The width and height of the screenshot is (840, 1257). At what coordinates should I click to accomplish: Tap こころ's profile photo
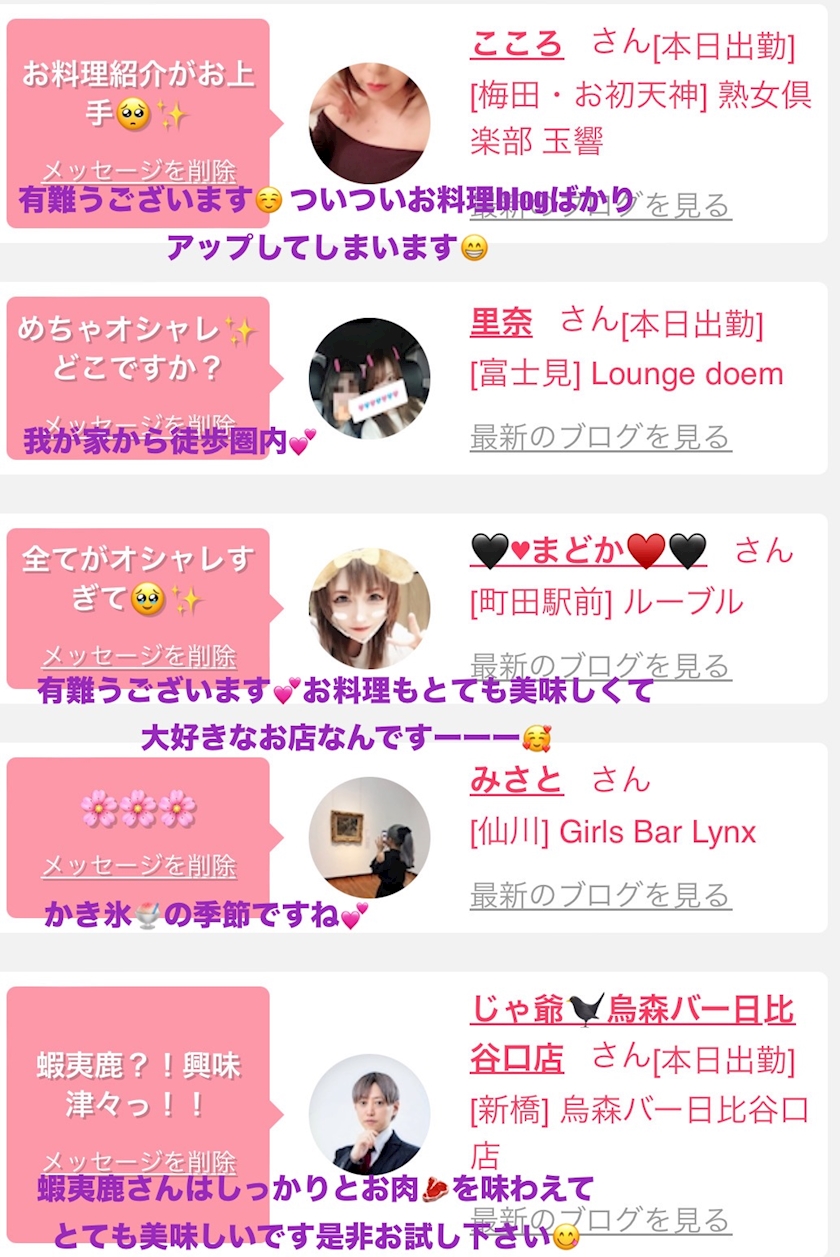coord(369,123)
